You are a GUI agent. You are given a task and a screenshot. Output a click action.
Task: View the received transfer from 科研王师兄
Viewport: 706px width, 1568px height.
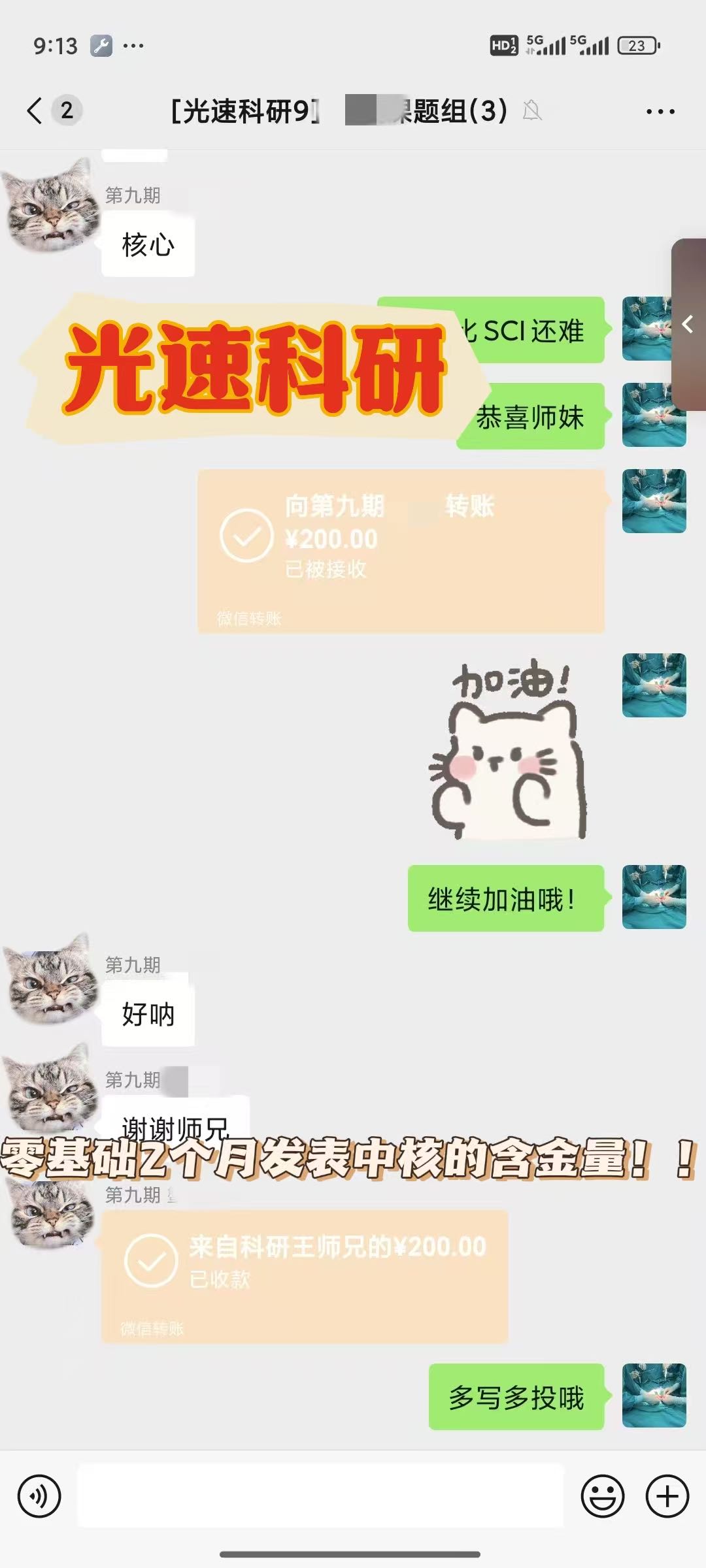coord(305,1276)
